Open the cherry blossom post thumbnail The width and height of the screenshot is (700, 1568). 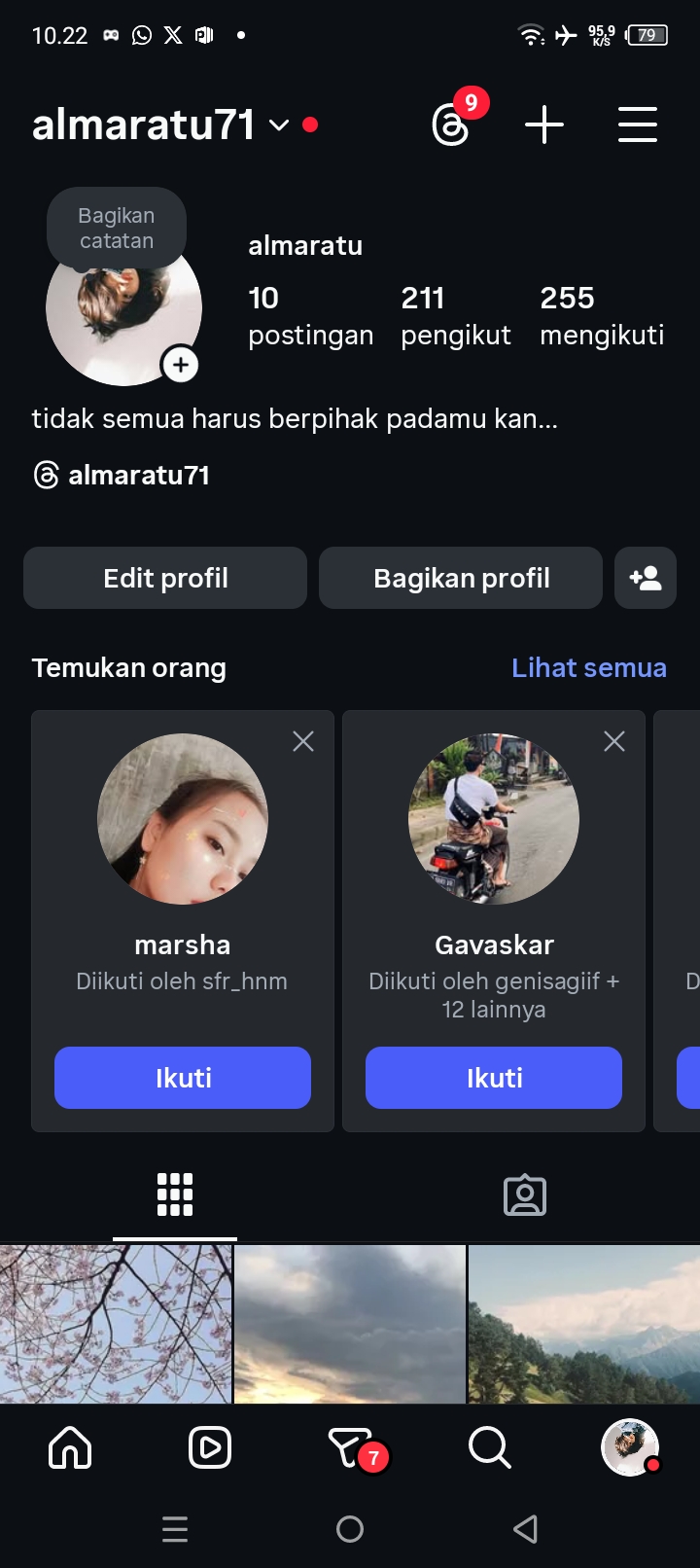(116, 1324)
